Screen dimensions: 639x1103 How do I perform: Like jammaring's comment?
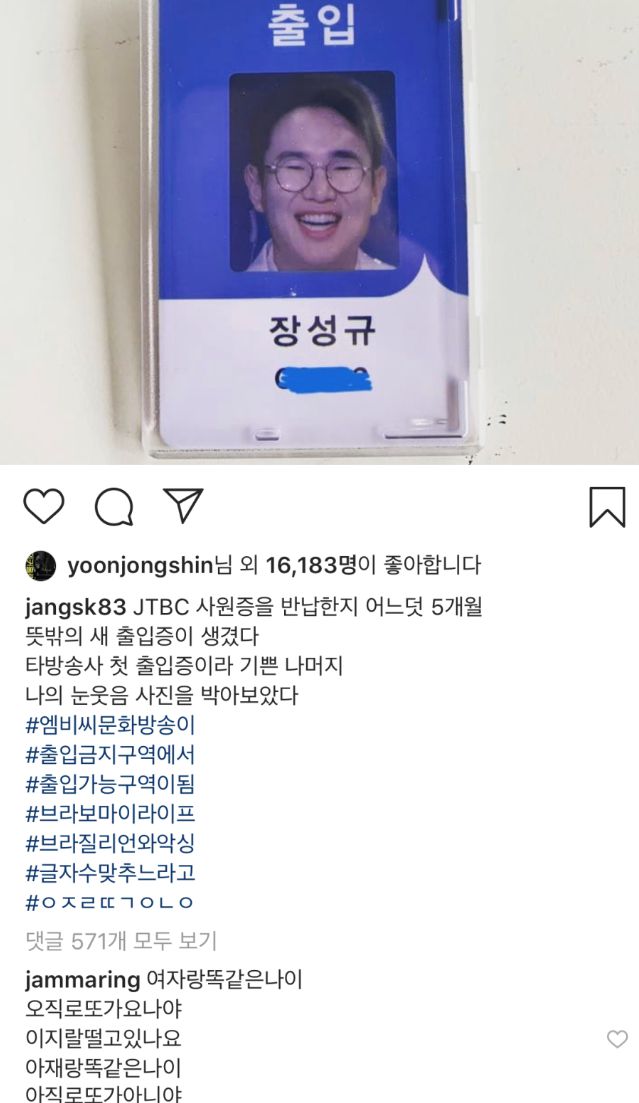click(x=618, y=1039)
